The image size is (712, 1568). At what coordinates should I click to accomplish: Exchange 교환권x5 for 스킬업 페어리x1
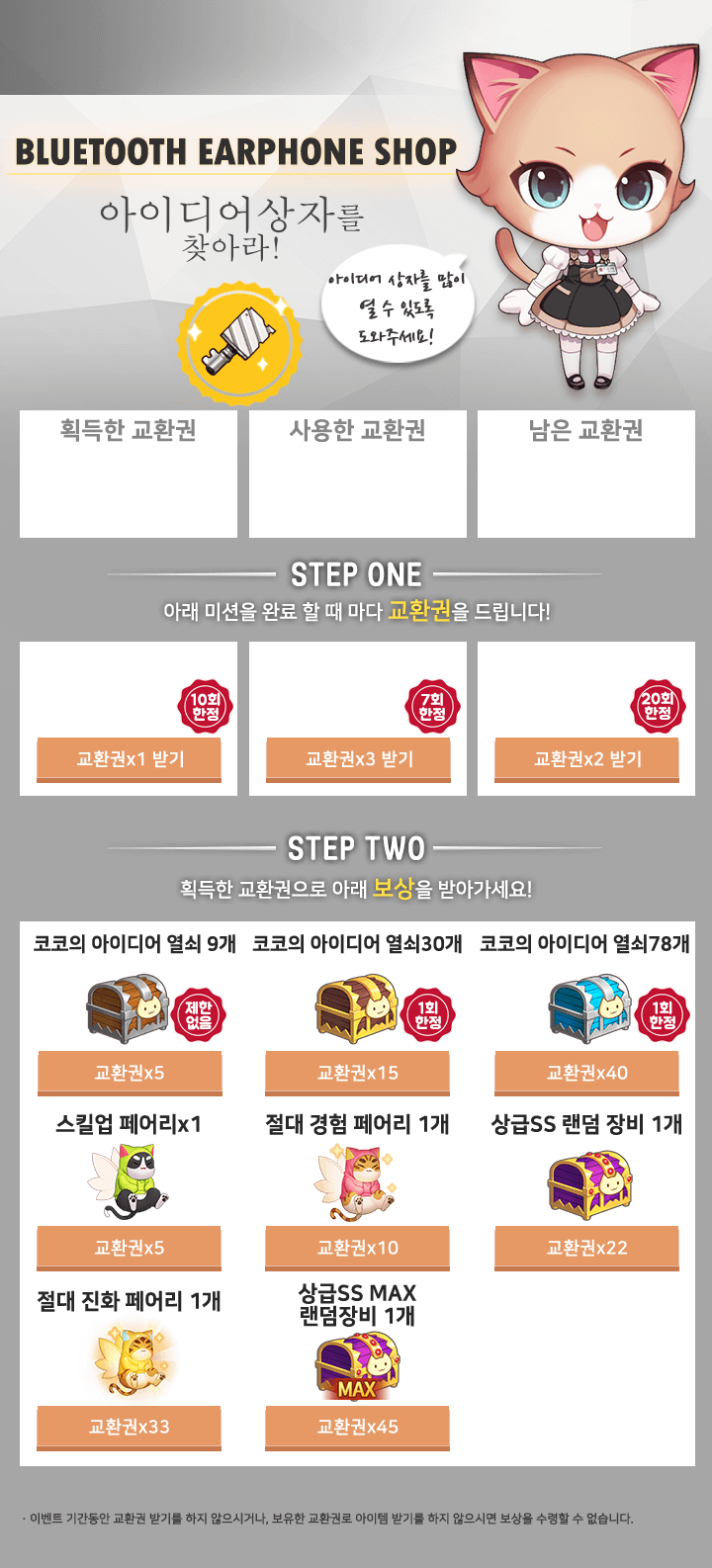pos(129,1249)
